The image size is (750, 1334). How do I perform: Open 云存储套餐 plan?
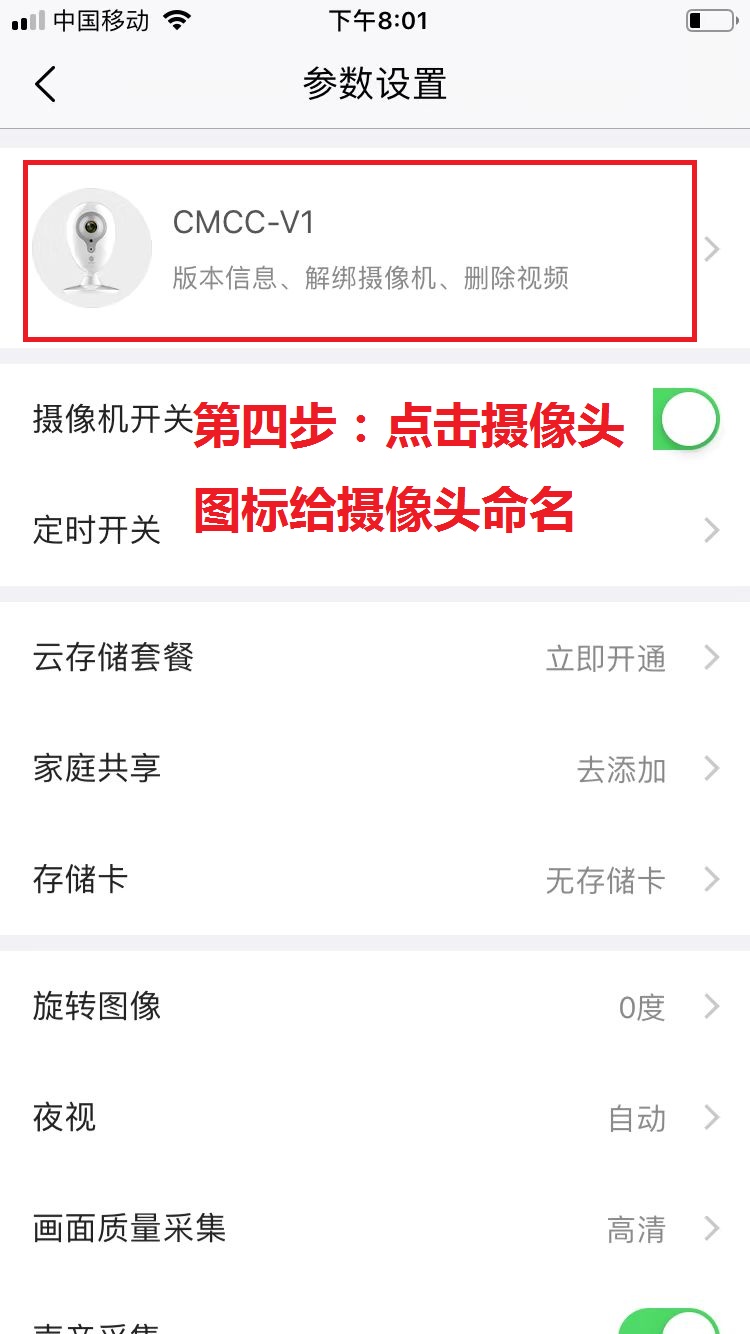[375, 658]
